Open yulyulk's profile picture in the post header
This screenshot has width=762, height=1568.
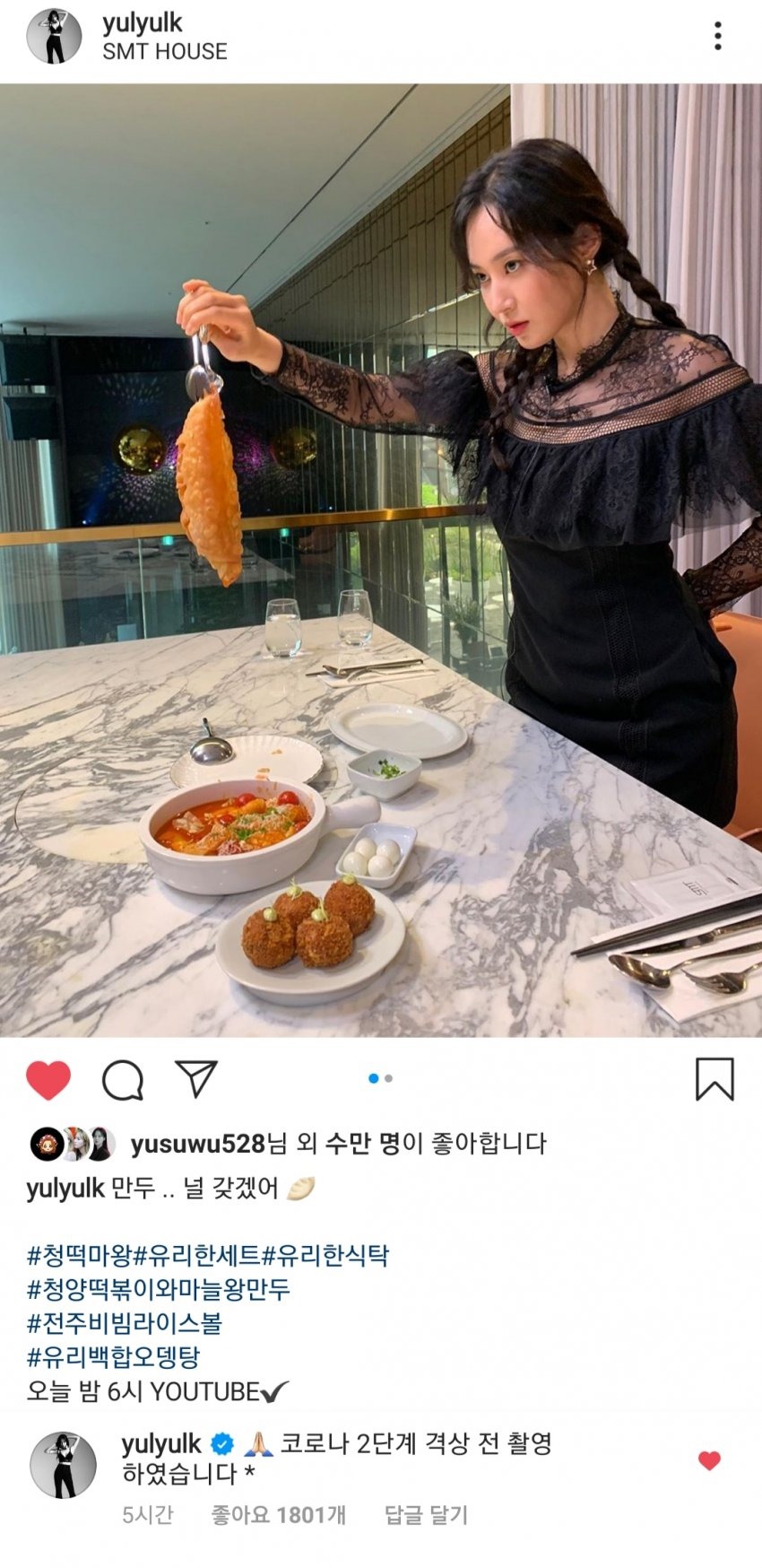[54, 37]
